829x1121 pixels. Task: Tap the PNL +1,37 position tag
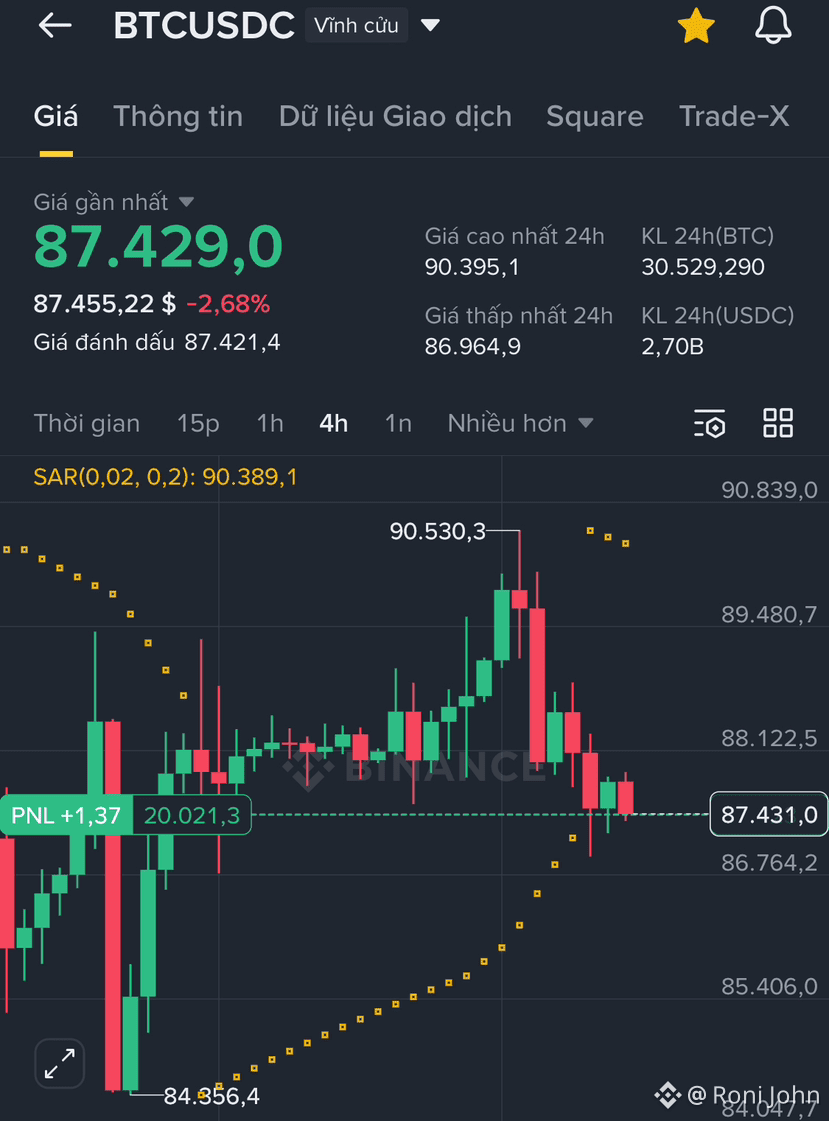tap(67, 815)
